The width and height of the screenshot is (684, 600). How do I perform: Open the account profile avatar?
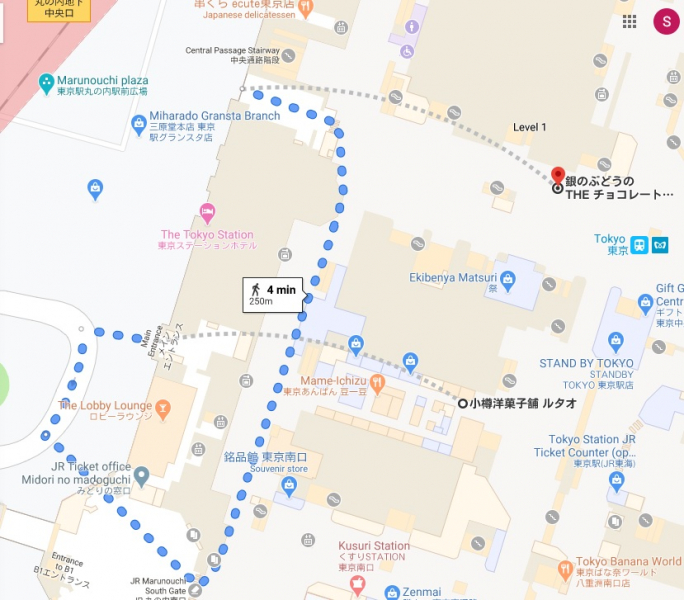point(664,20)
